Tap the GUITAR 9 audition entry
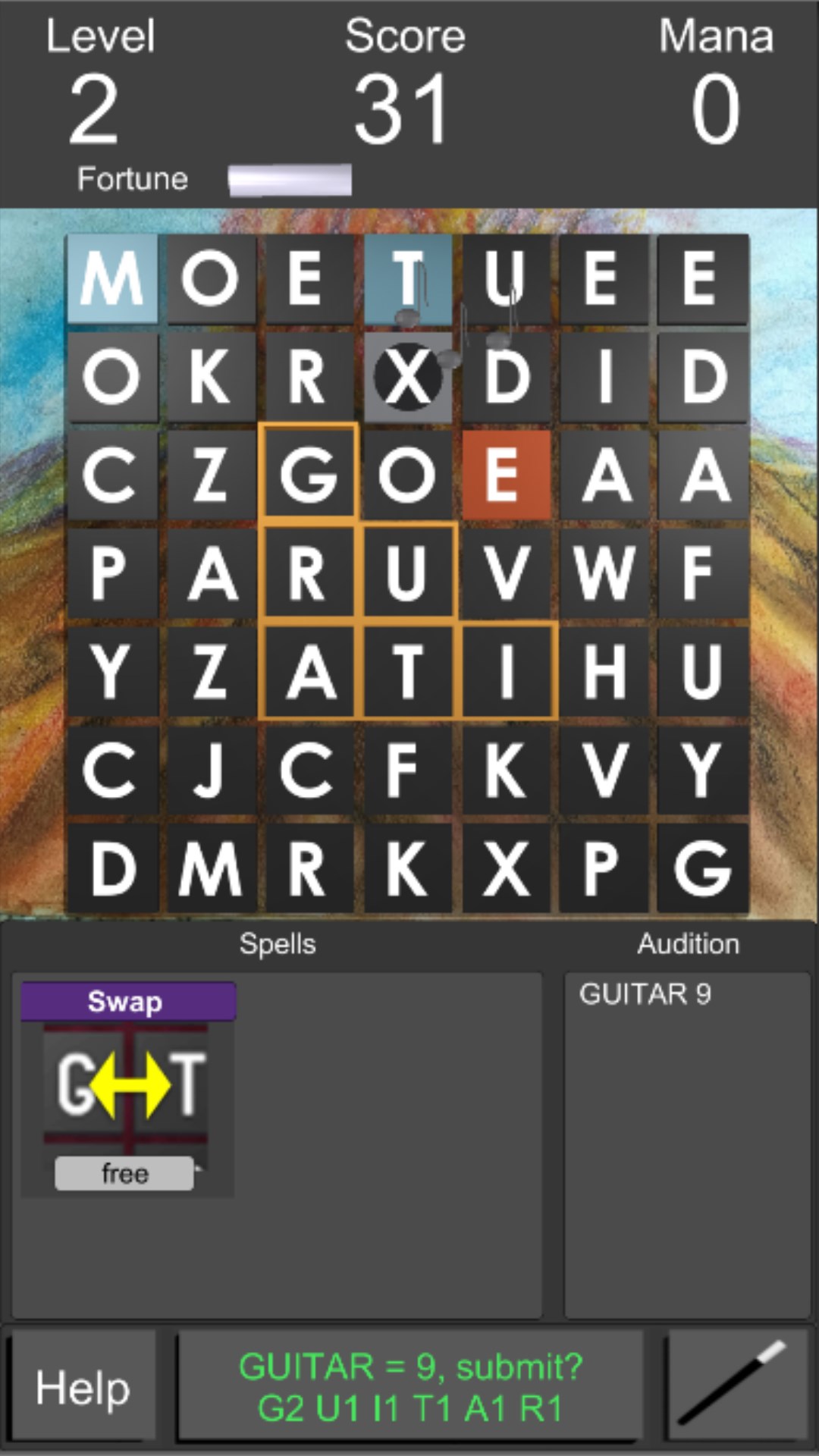The height and width of the screenshot is (1456, 819). [645, 994]
